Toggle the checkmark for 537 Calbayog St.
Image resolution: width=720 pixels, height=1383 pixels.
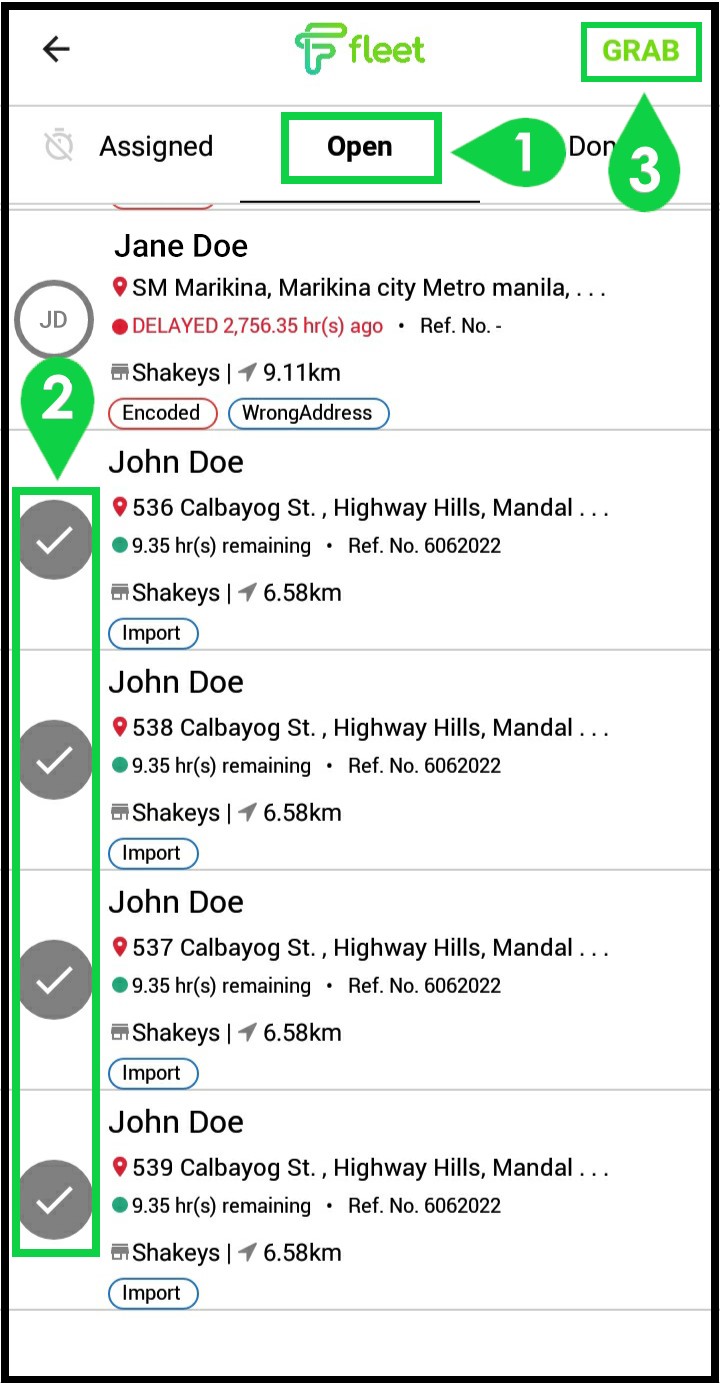(55, 980)
